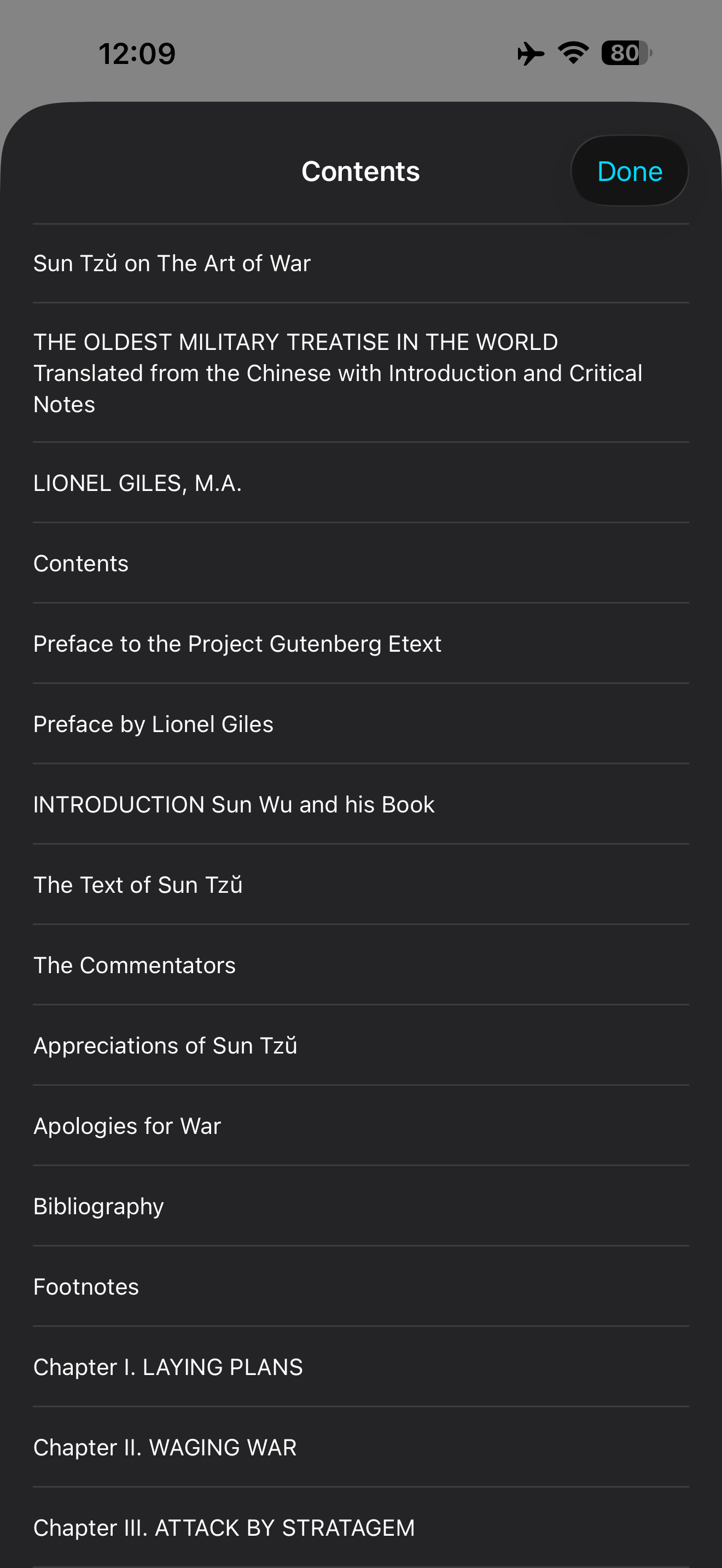
Task: Open Chapter I. LAYING PLANS
Action: pos(168,1366)
